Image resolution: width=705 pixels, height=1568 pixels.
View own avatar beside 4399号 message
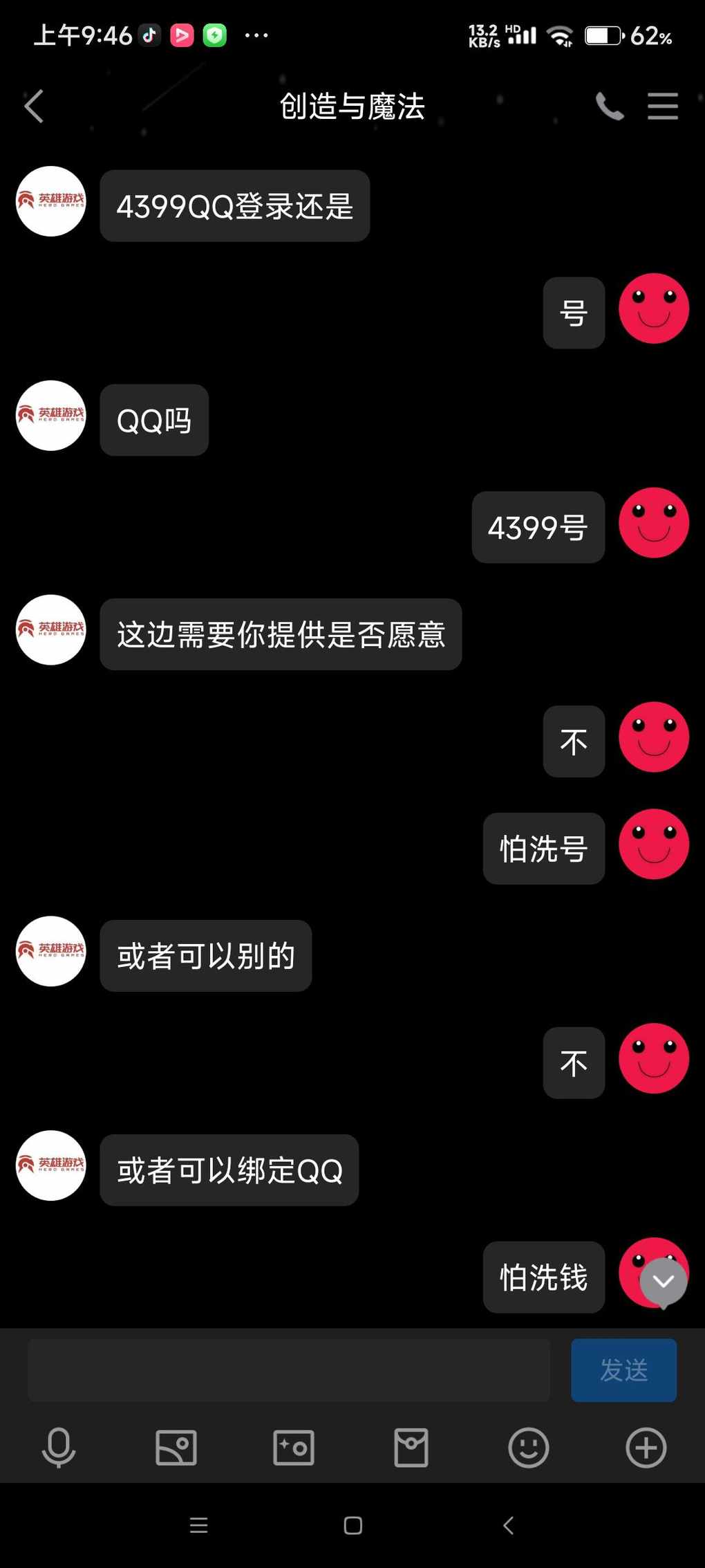654,523
